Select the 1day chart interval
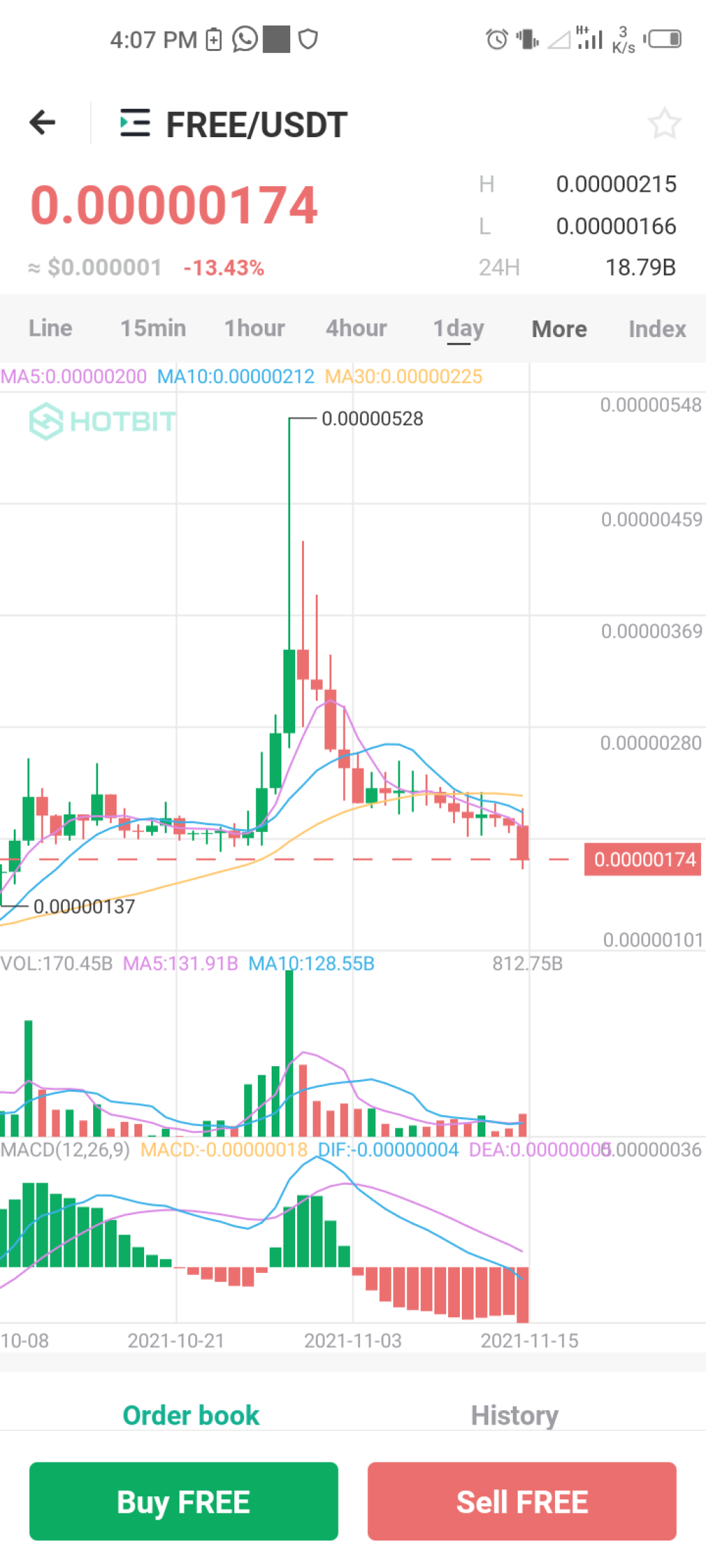Viewport: 706px width, 1568px height. [458, 328]
